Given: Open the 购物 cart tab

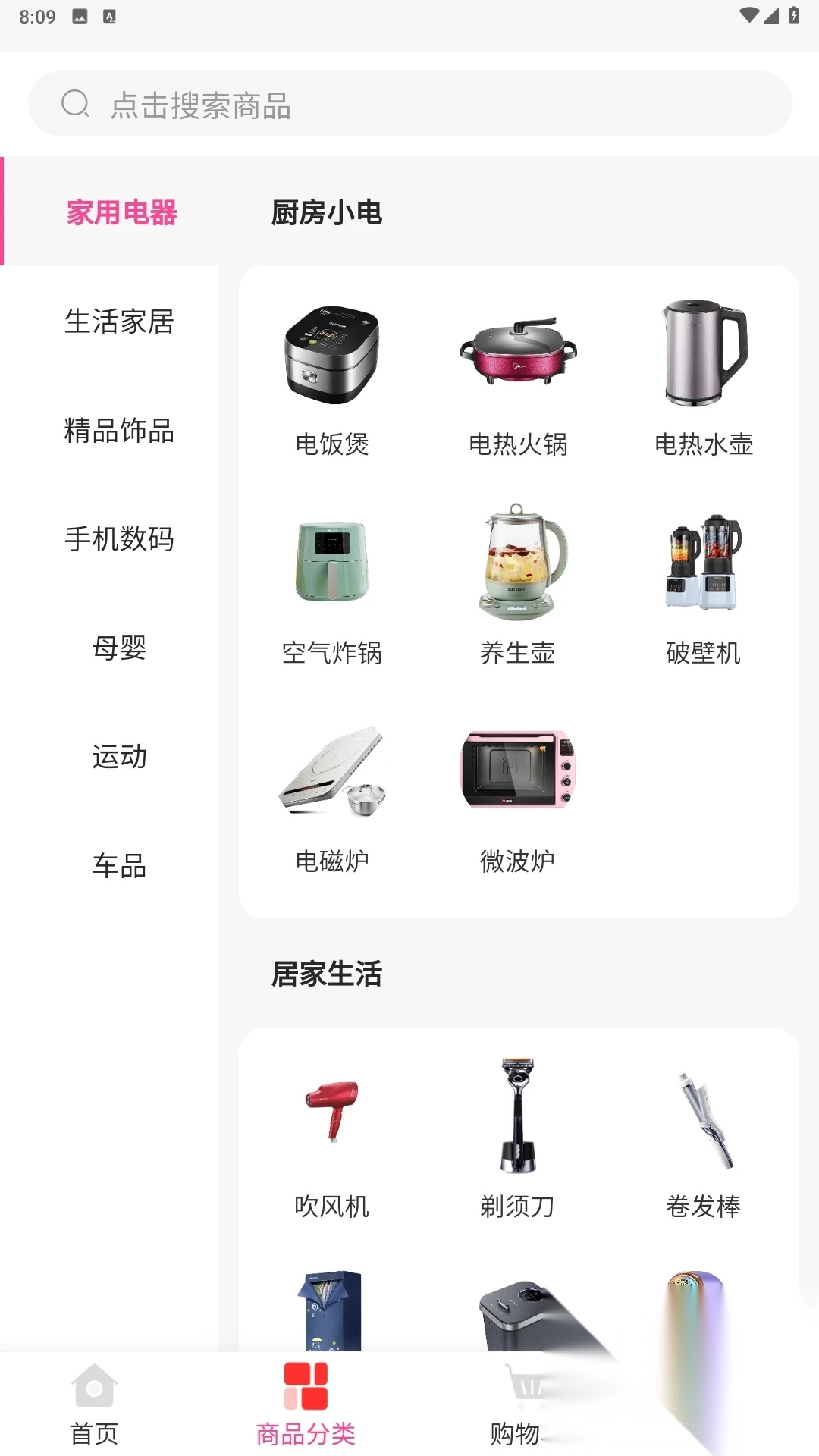Looking at the screenshot, I should [517, 1405].
